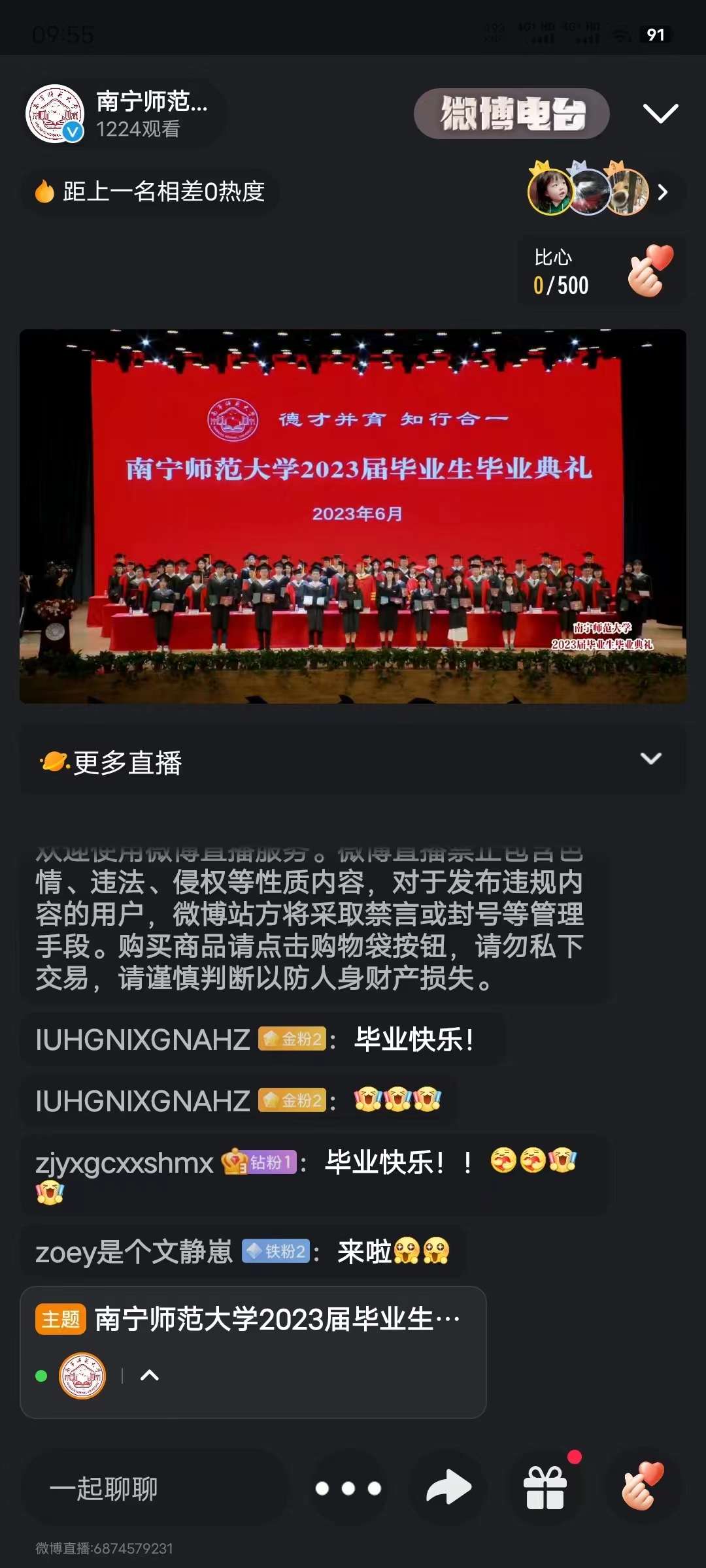Tap the graduation ceremony live video

353,516
